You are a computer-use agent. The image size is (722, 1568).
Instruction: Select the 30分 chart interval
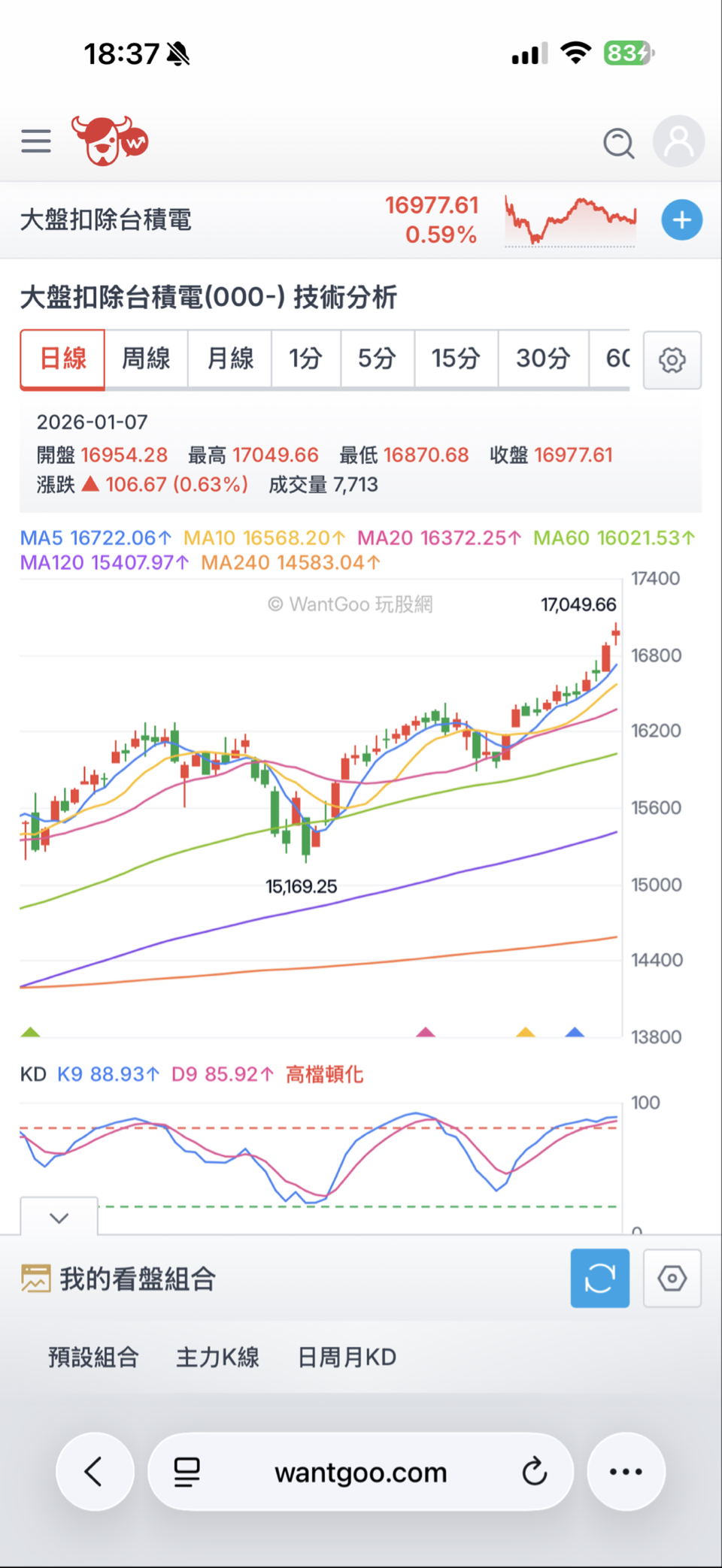coord(542,359)
